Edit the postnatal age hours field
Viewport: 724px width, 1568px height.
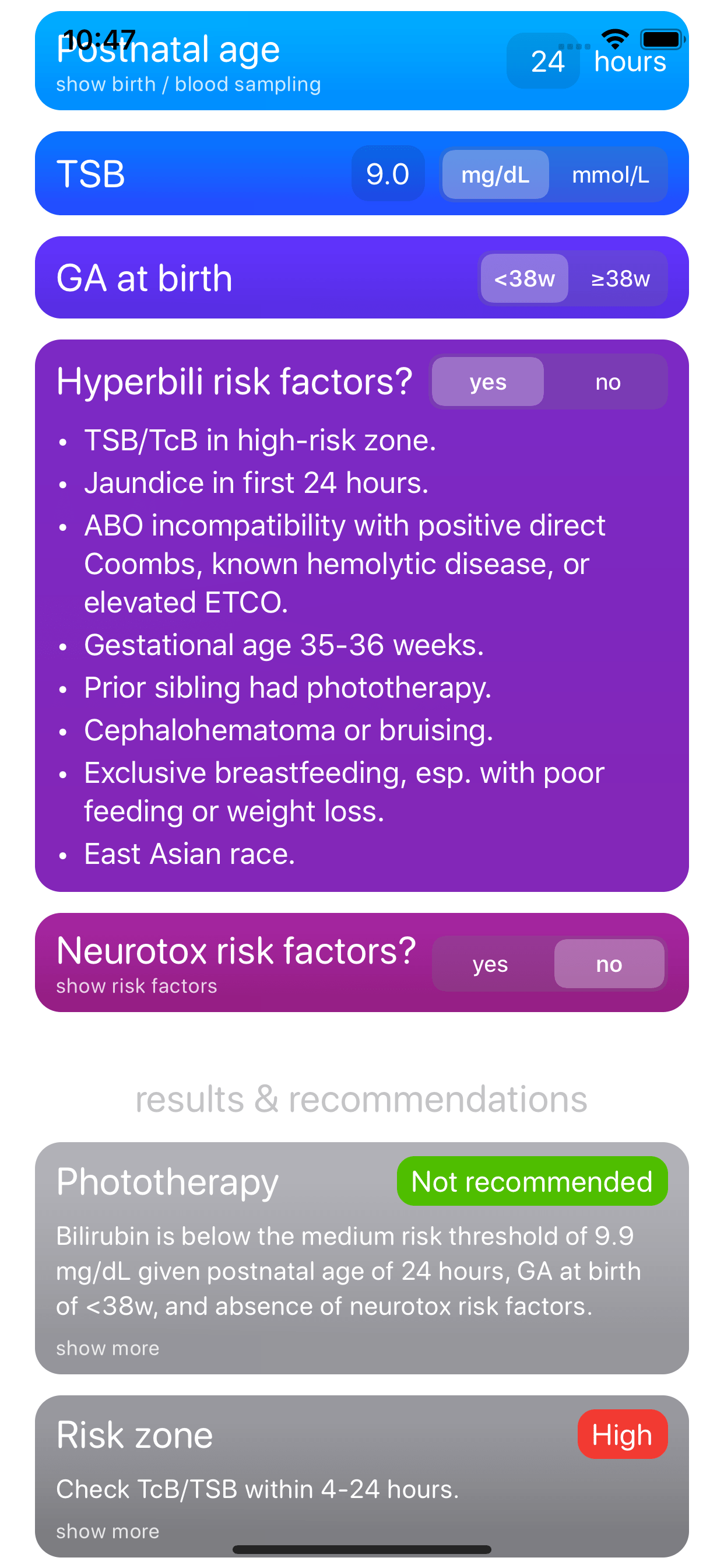pyautogui.click(x=543, y=61)
